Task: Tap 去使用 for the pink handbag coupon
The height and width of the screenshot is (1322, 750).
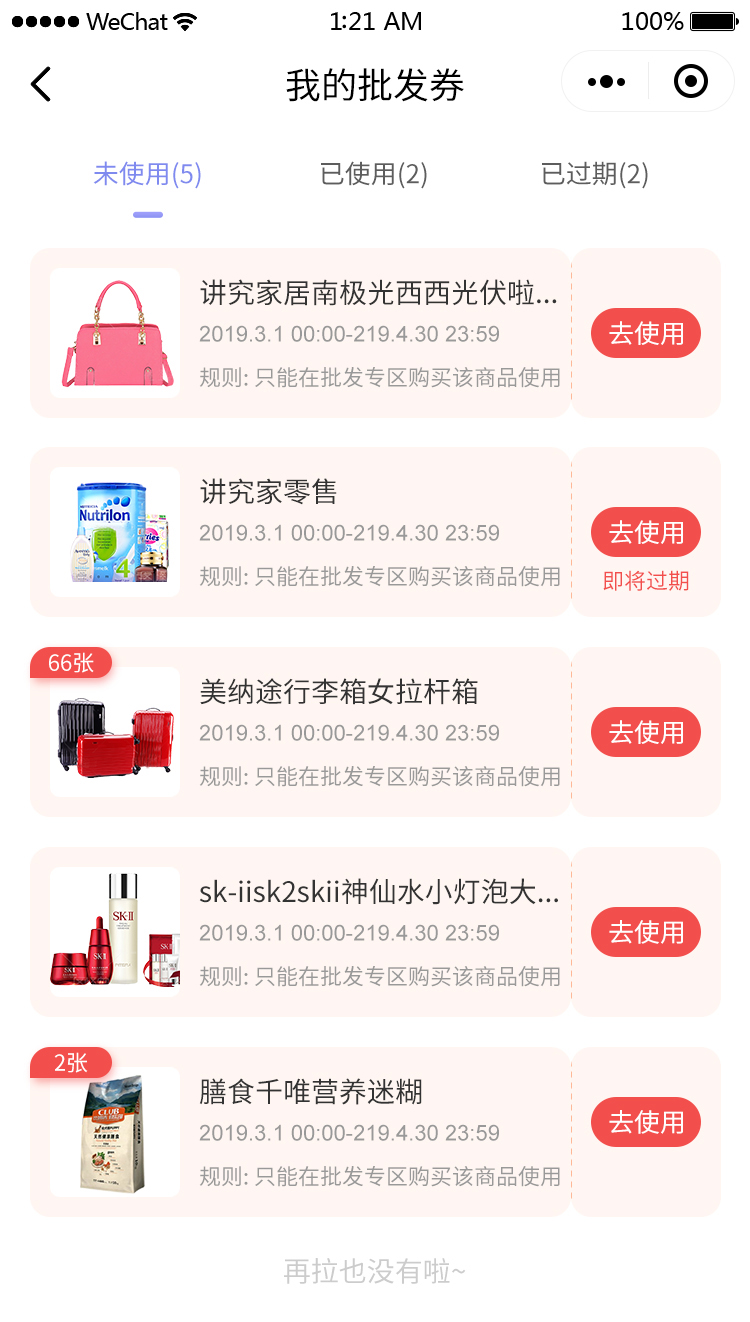Action: coord(646,333)
